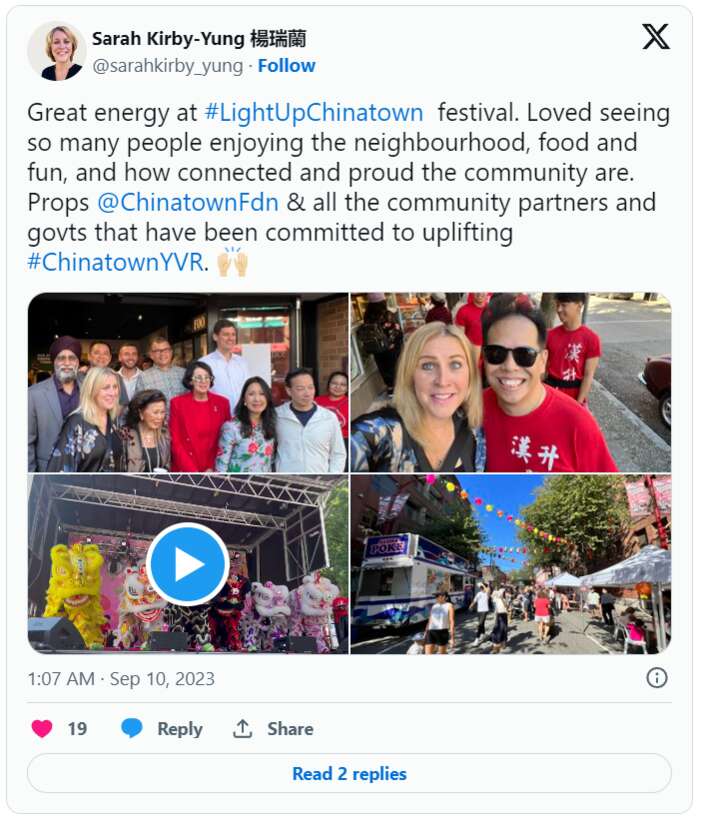Open the street festival lanterns photo
703x822 pixels.
coord(510,564)
